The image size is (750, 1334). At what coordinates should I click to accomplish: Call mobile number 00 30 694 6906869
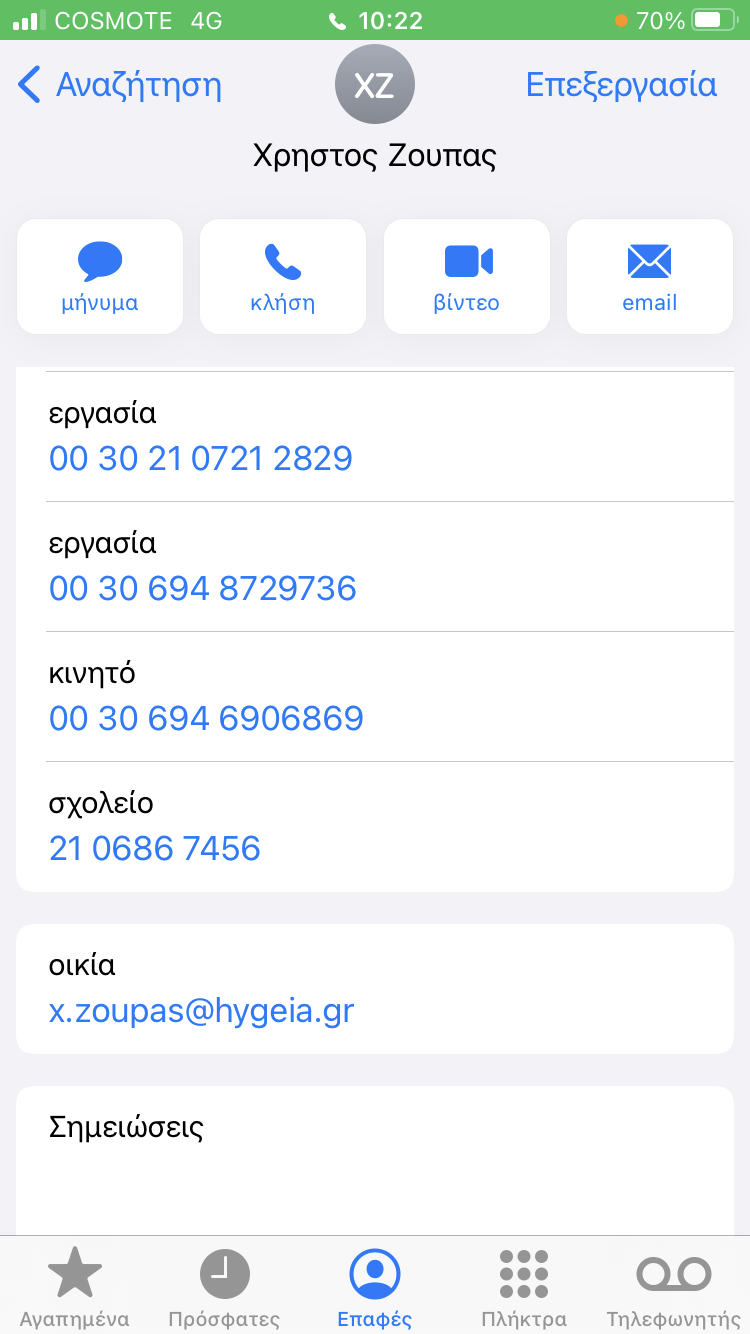click(206, 719)
